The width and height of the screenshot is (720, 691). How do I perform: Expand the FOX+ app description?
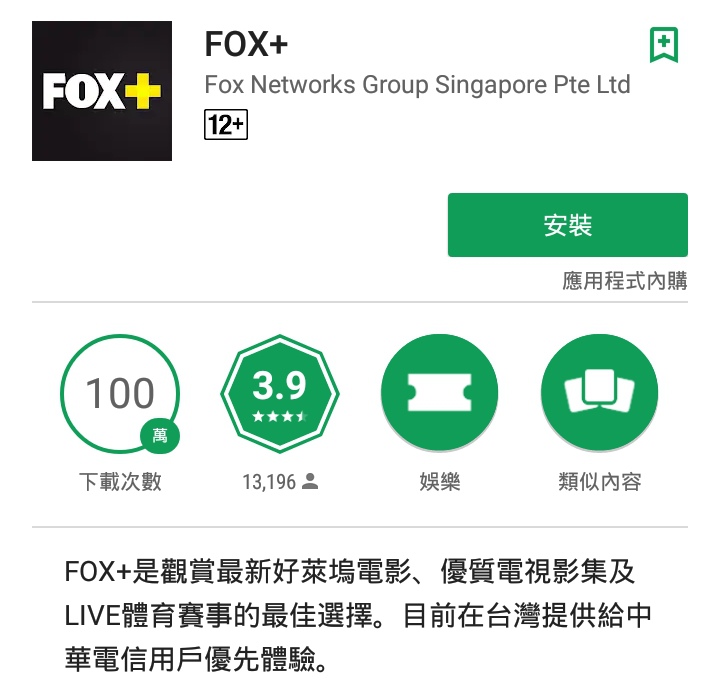(358, 615)
